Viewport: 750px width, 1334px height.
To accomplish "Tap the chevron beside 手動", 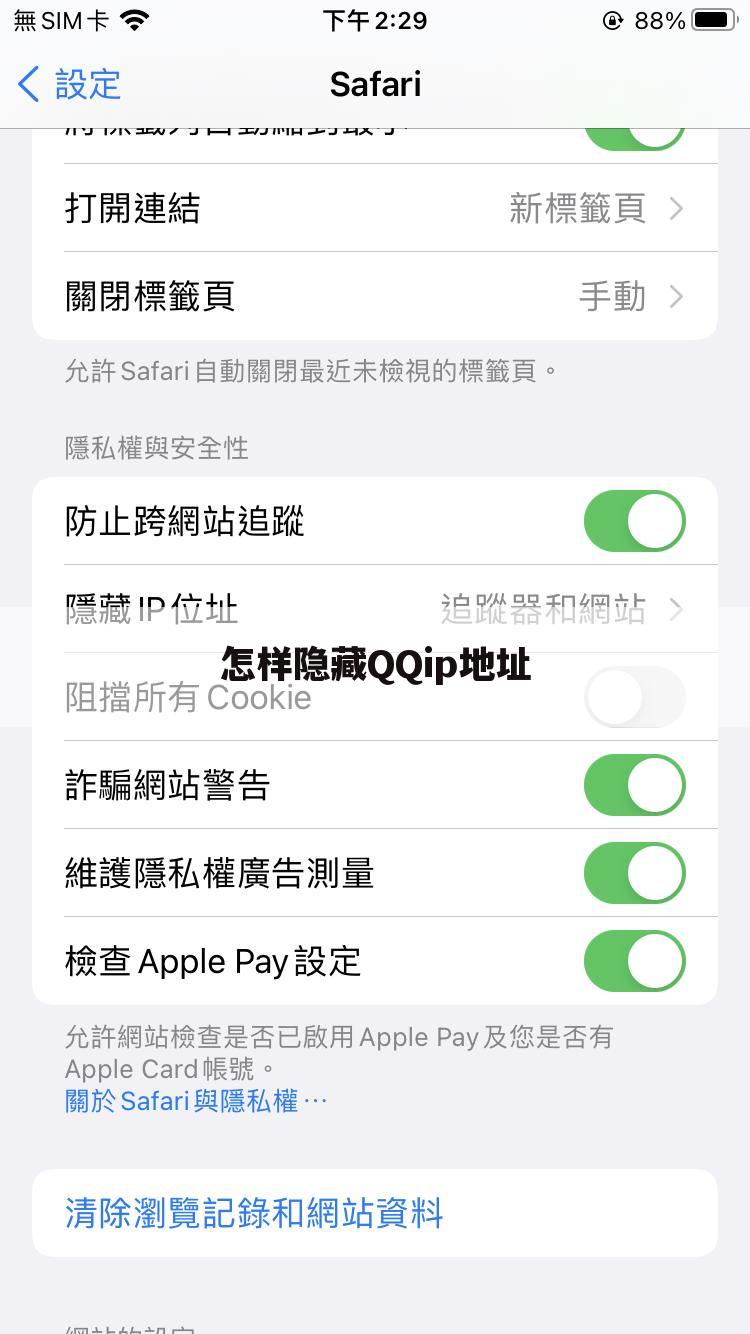I will (x=677, y=296).
